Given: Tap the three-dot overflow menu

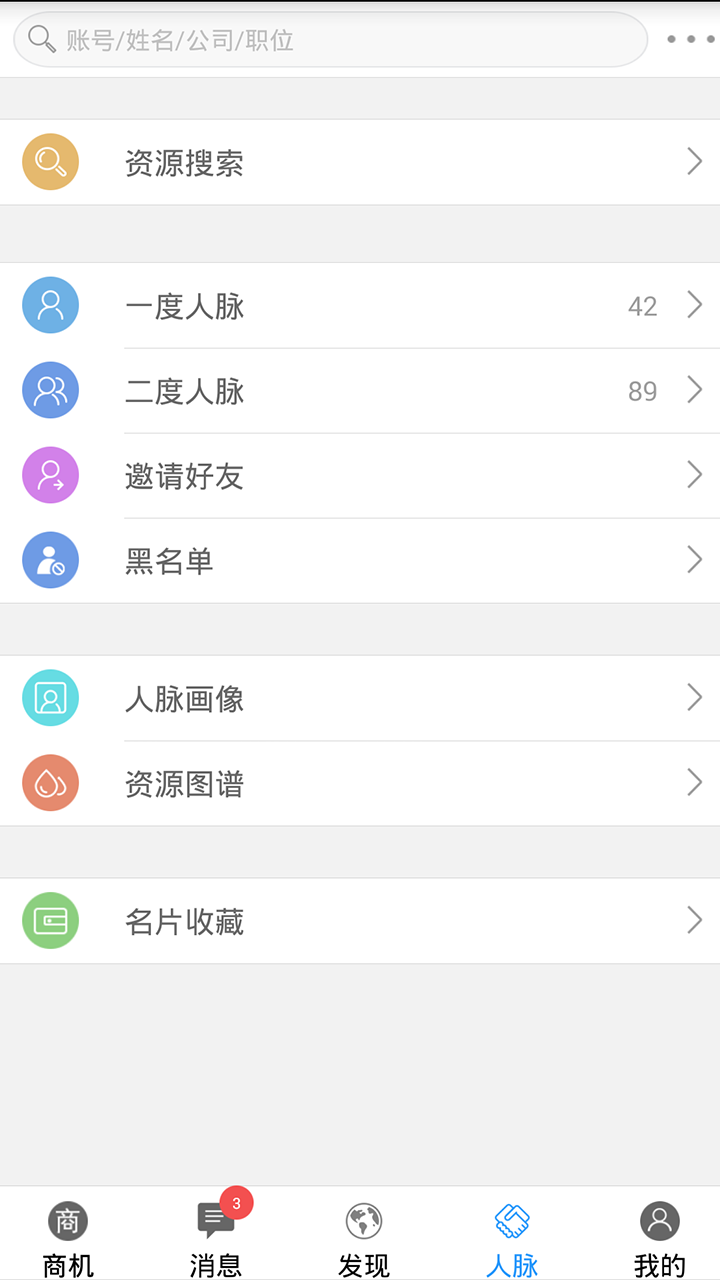Looking at the screenshot, I should click(689, 40).
